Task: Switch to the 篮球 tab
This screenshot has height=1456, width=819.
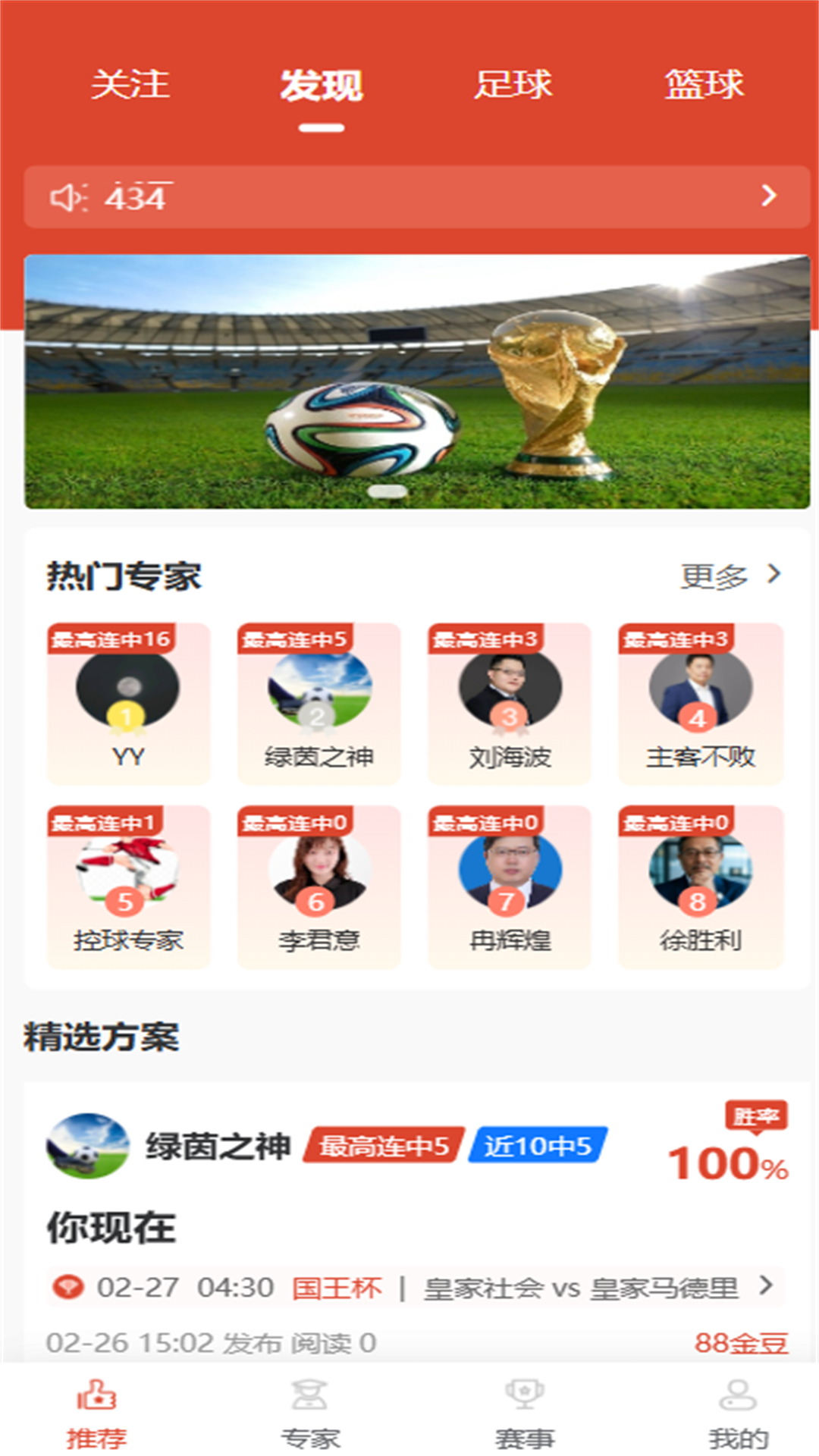Action: 705,85
